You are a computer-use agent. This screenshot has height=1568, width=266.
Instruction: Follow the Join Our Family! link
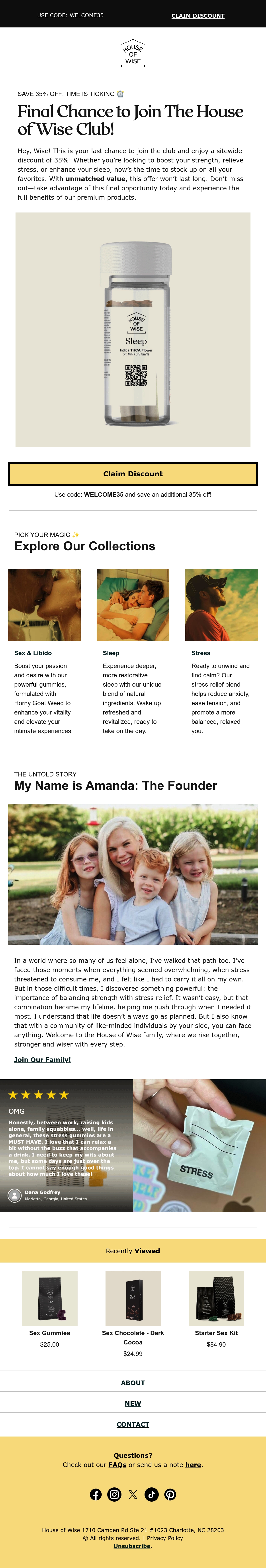(x=43, y=1060)
